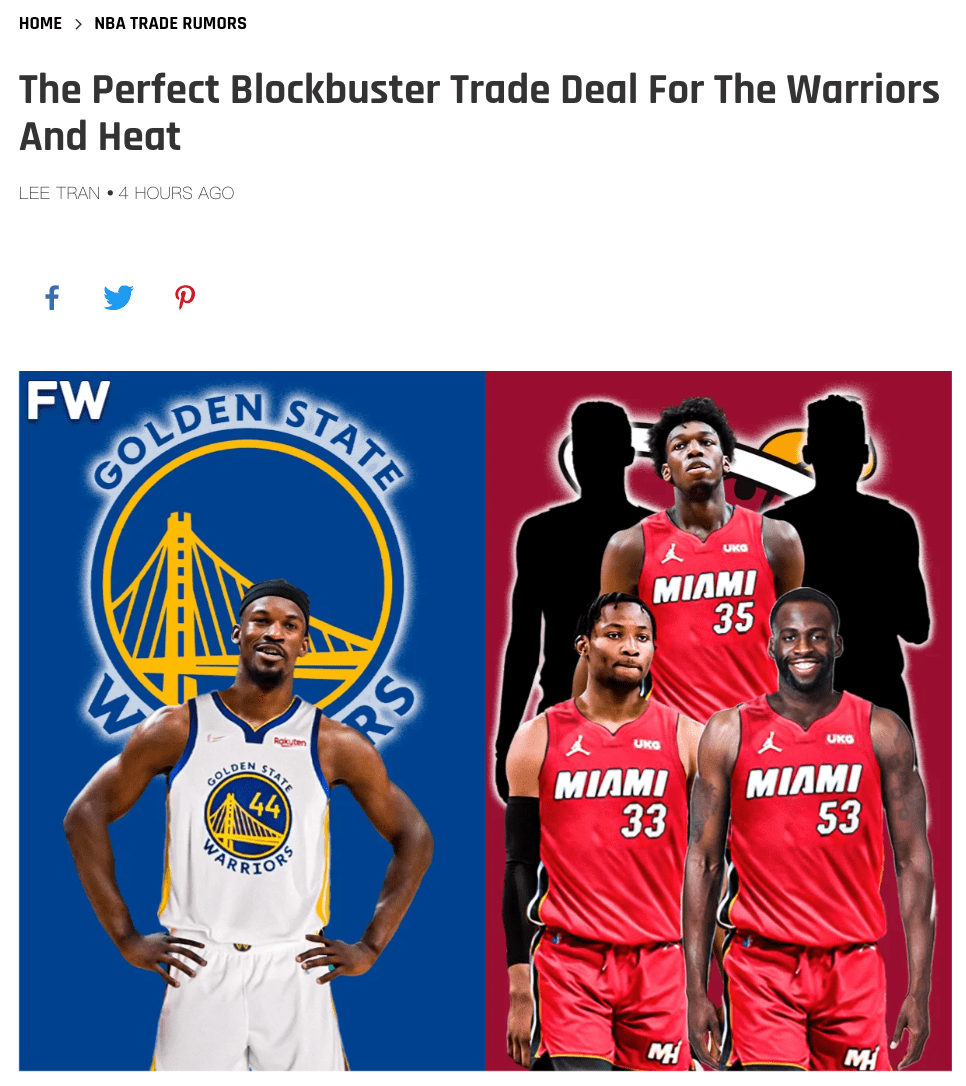This screenshot has height=1086, width=966.
Task: Go to the Home breadcrumb
Action: 40,23
